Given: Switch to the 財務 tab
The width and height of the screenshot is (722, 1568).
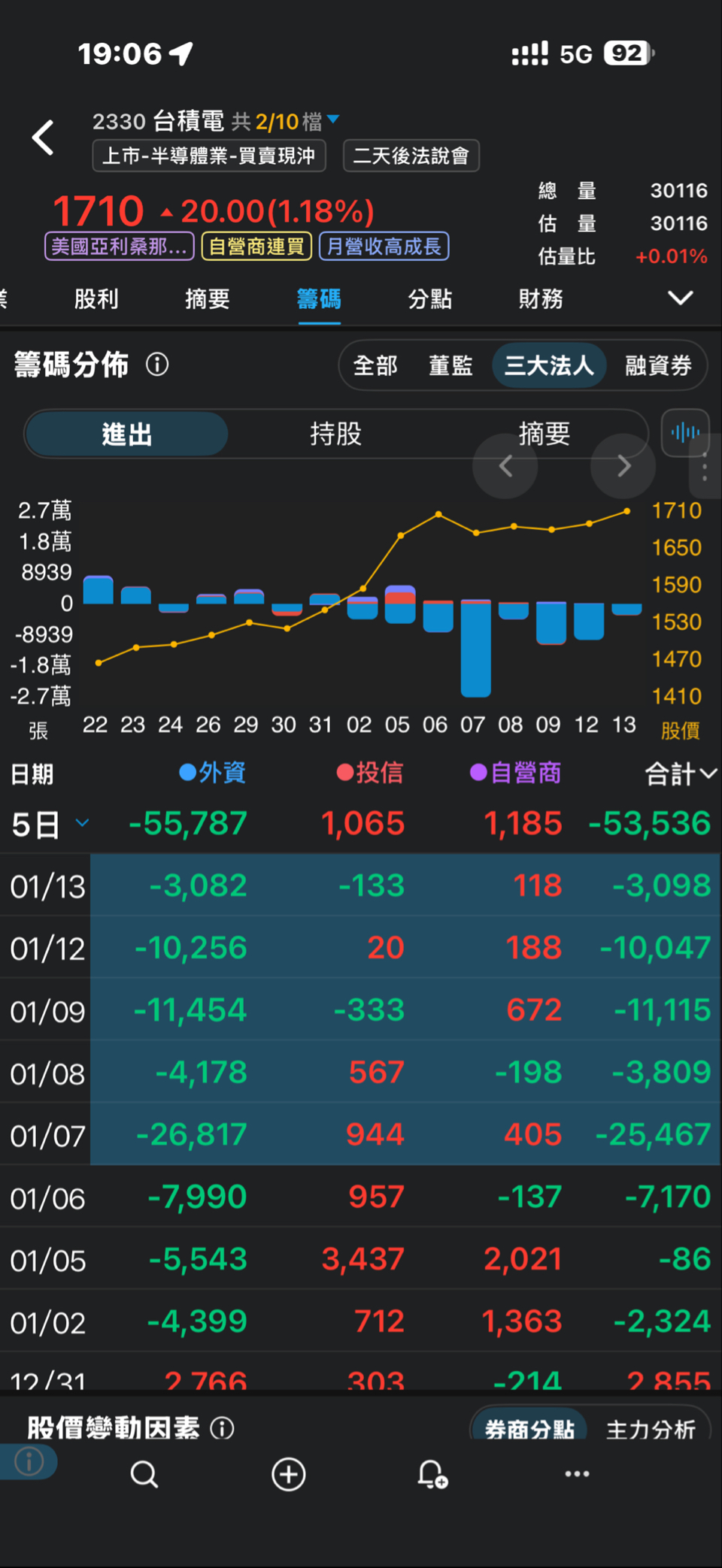Looking at the screenshot, I should pyautogui.click(x=540, y=299).
